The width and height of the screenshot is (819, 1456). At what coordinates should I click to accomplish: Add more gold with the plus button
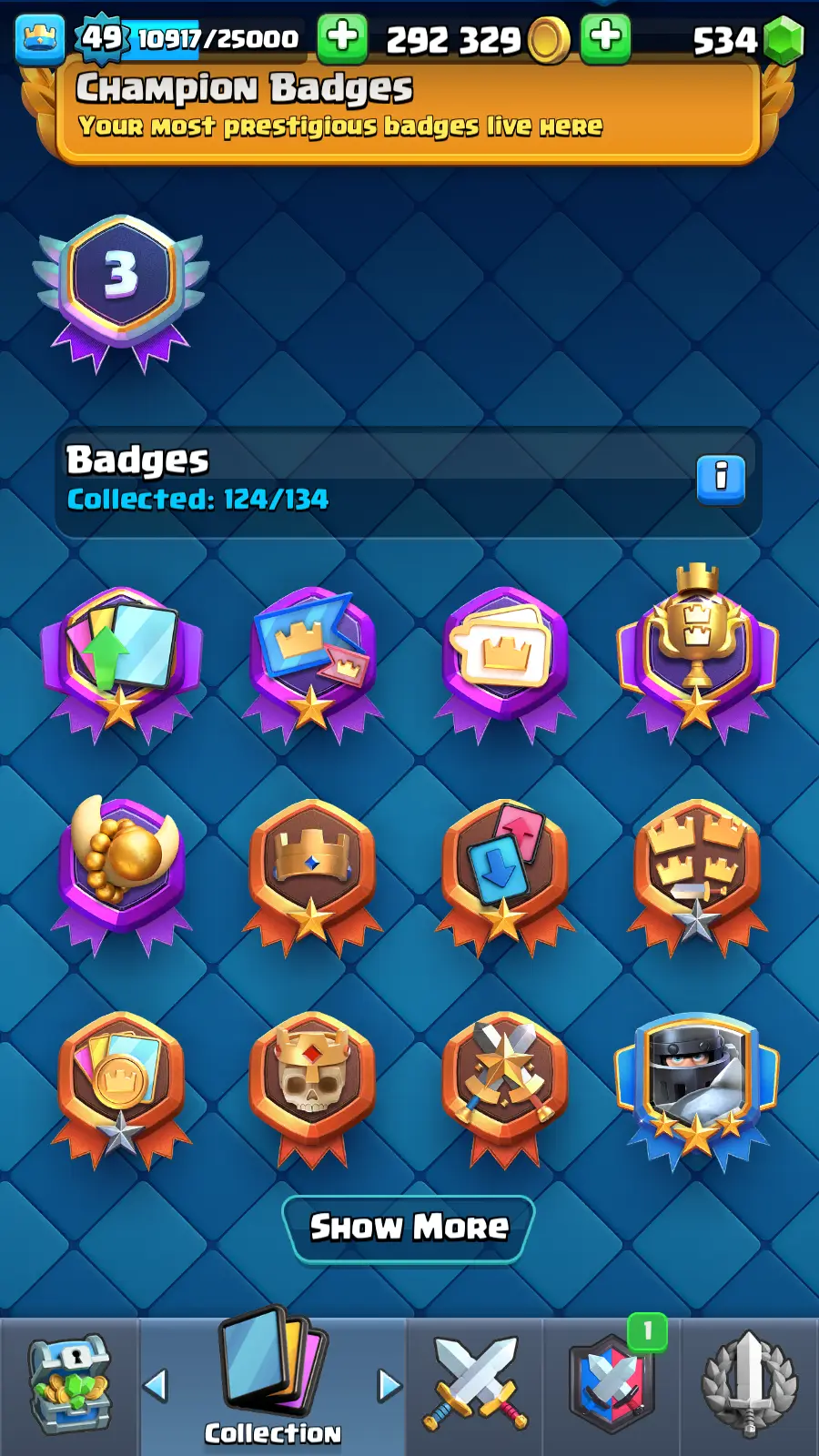[605, 38]
